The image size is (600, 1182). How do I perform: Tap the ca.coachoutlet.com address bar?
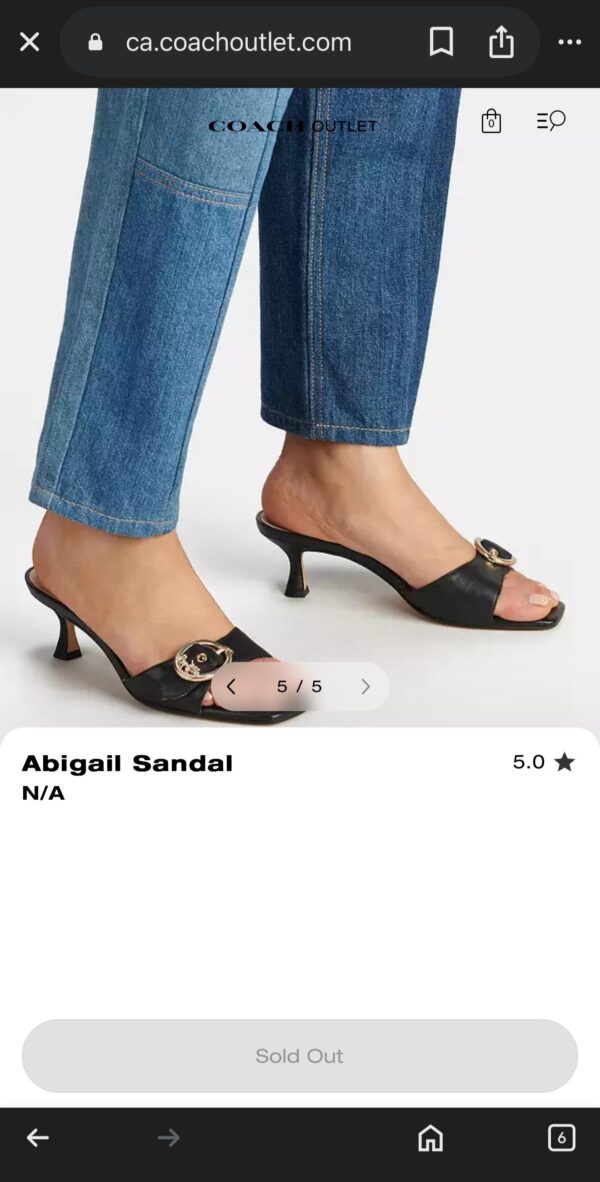point(238,42)
